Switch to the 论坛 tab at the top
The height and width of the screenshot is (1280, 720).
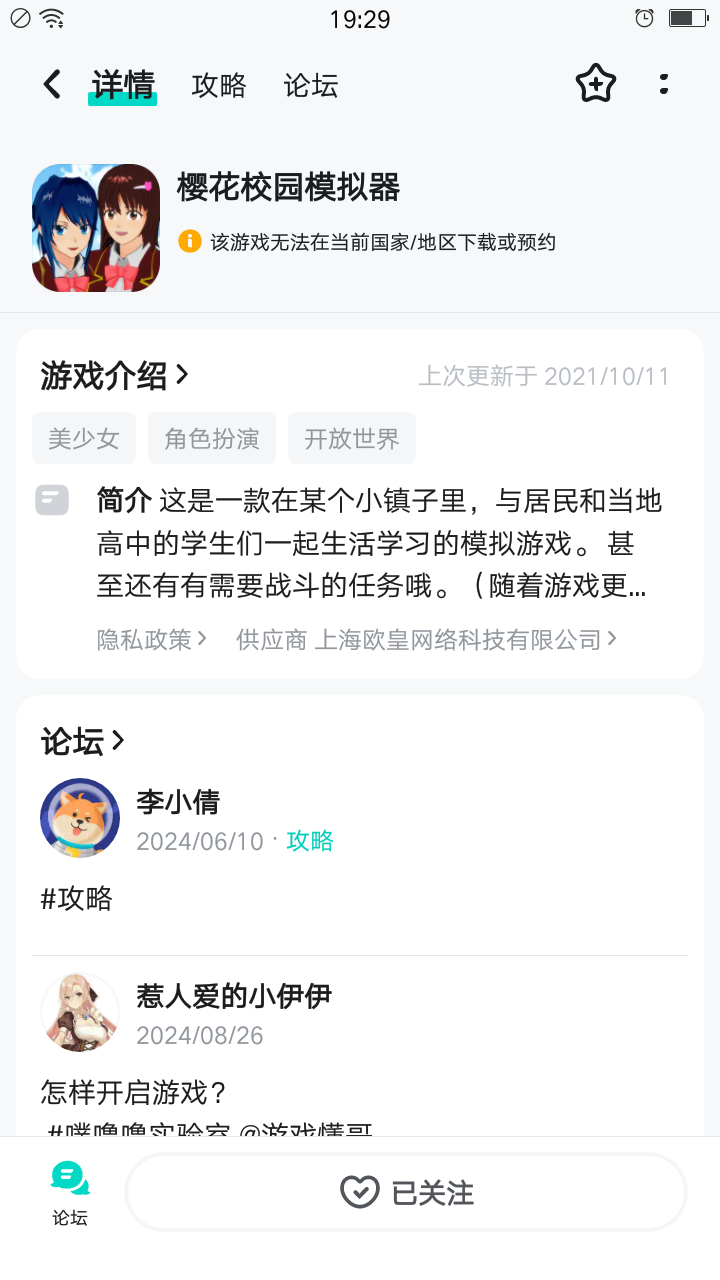coord(310,86)
